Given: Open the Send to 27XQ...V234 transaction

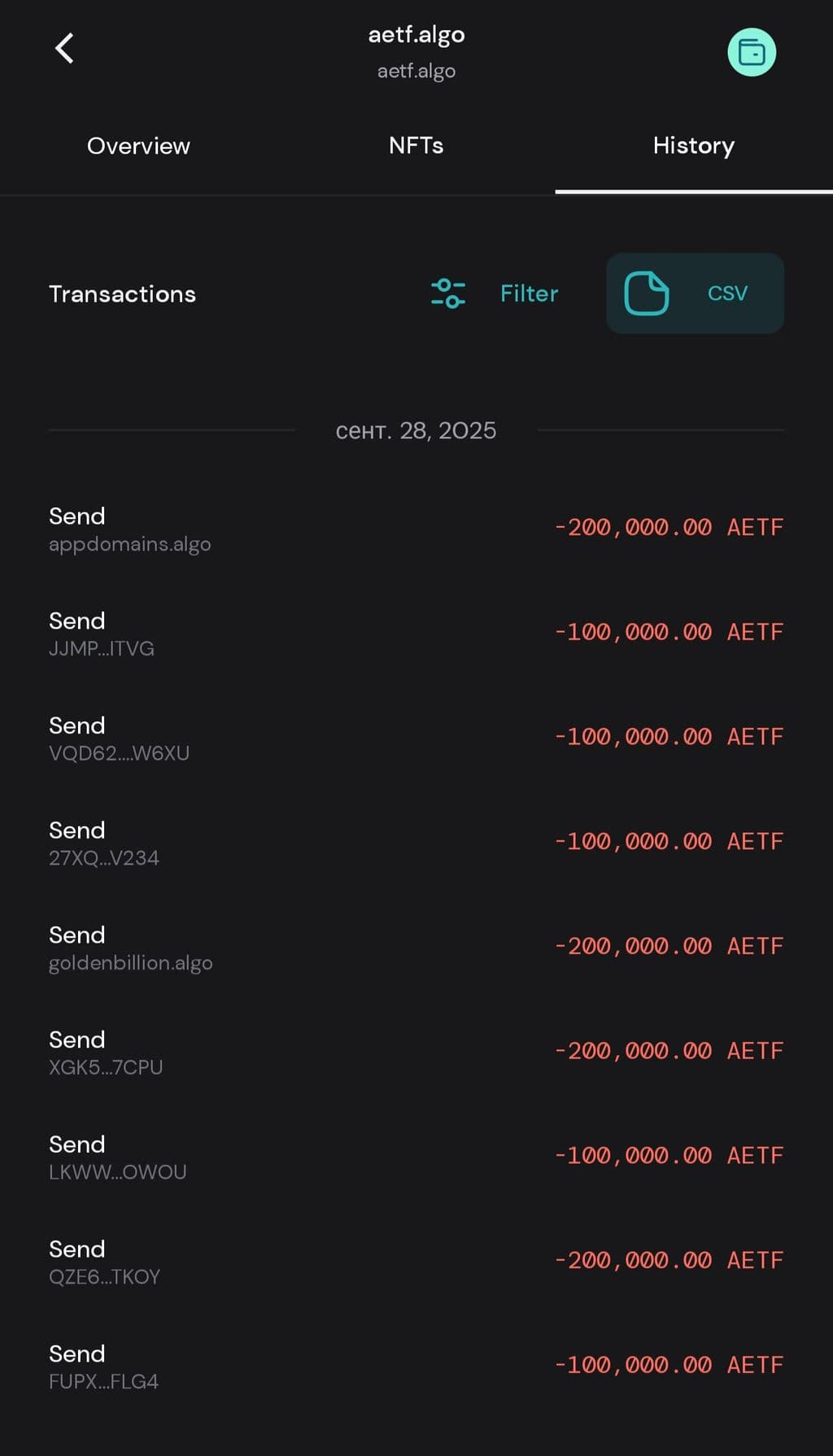Looking at the screenshot, I should click(x=416, y=843).
